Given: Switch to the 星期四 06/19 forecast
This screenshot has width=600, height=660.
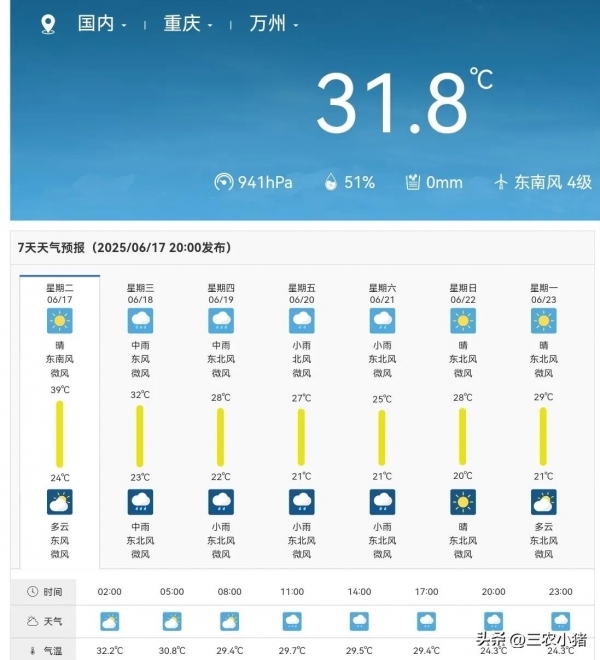Looking at the screenshot, I should click(x=221, y=294).
